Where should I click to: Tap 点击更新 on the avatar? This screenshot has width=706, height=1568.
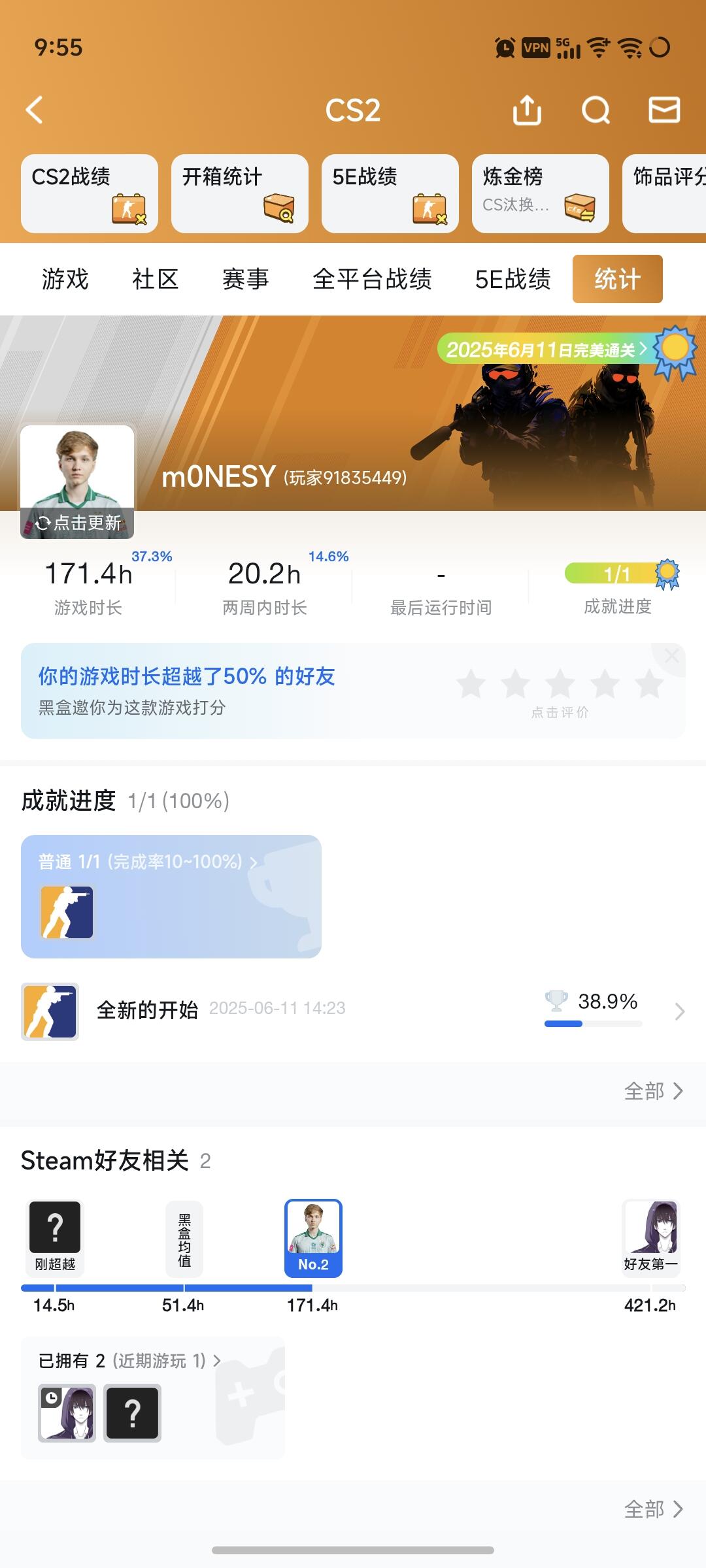coord(77,523)
